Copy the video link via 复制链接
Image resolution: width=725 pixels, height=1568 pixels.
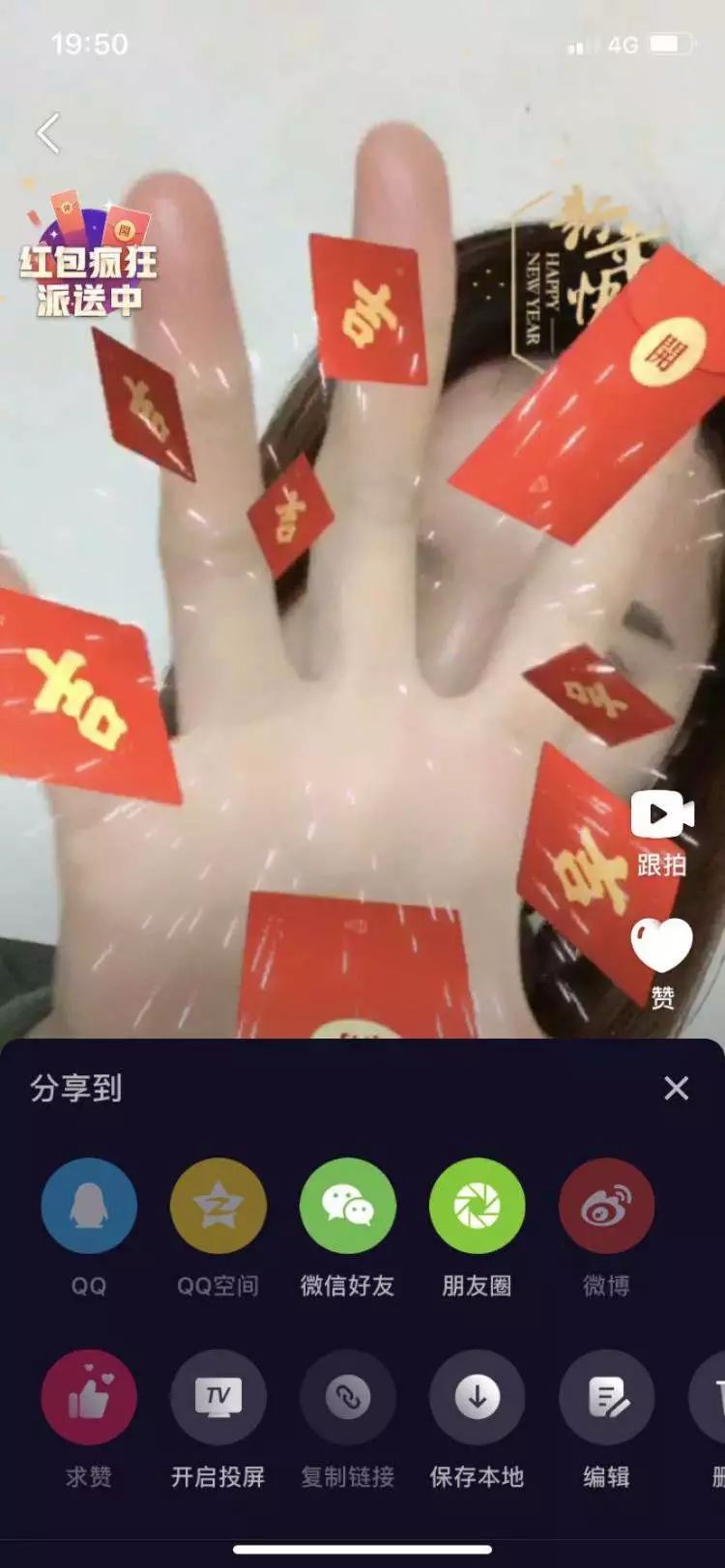348,1397
